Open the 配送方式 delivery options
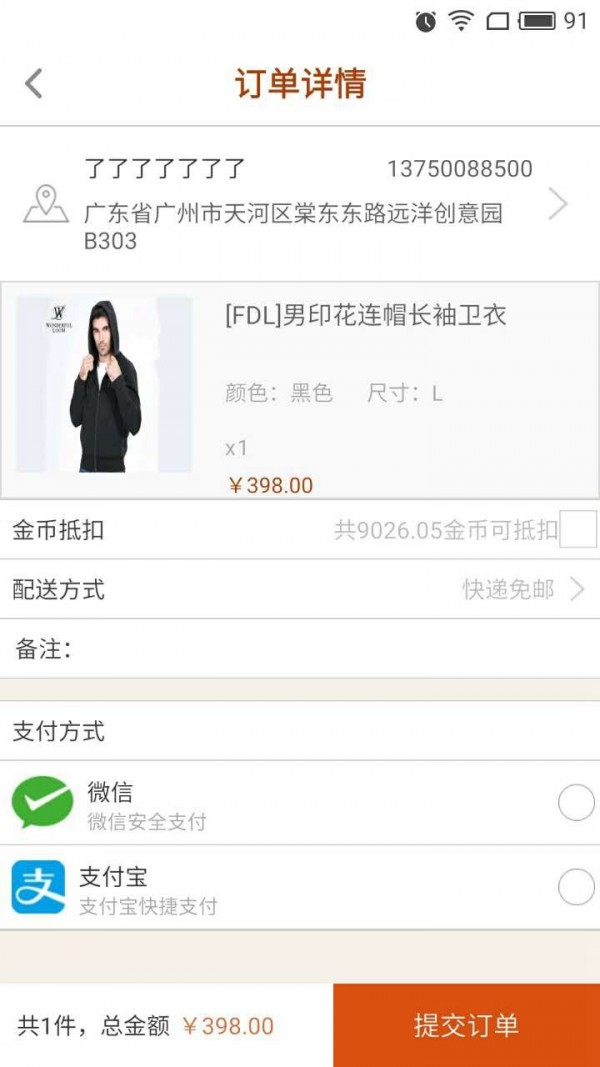The height and width of the screenshot is (1067, 600). 300,589
